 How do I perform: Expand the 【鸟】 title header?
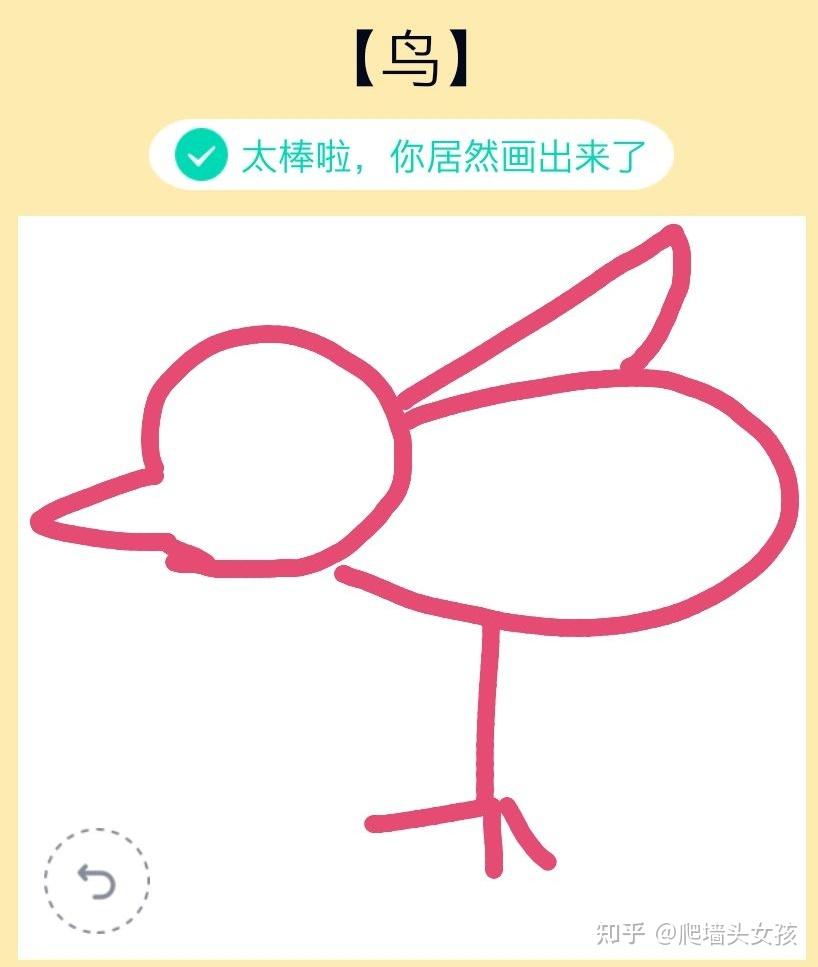pyautogui.click(x=409, y=57)
